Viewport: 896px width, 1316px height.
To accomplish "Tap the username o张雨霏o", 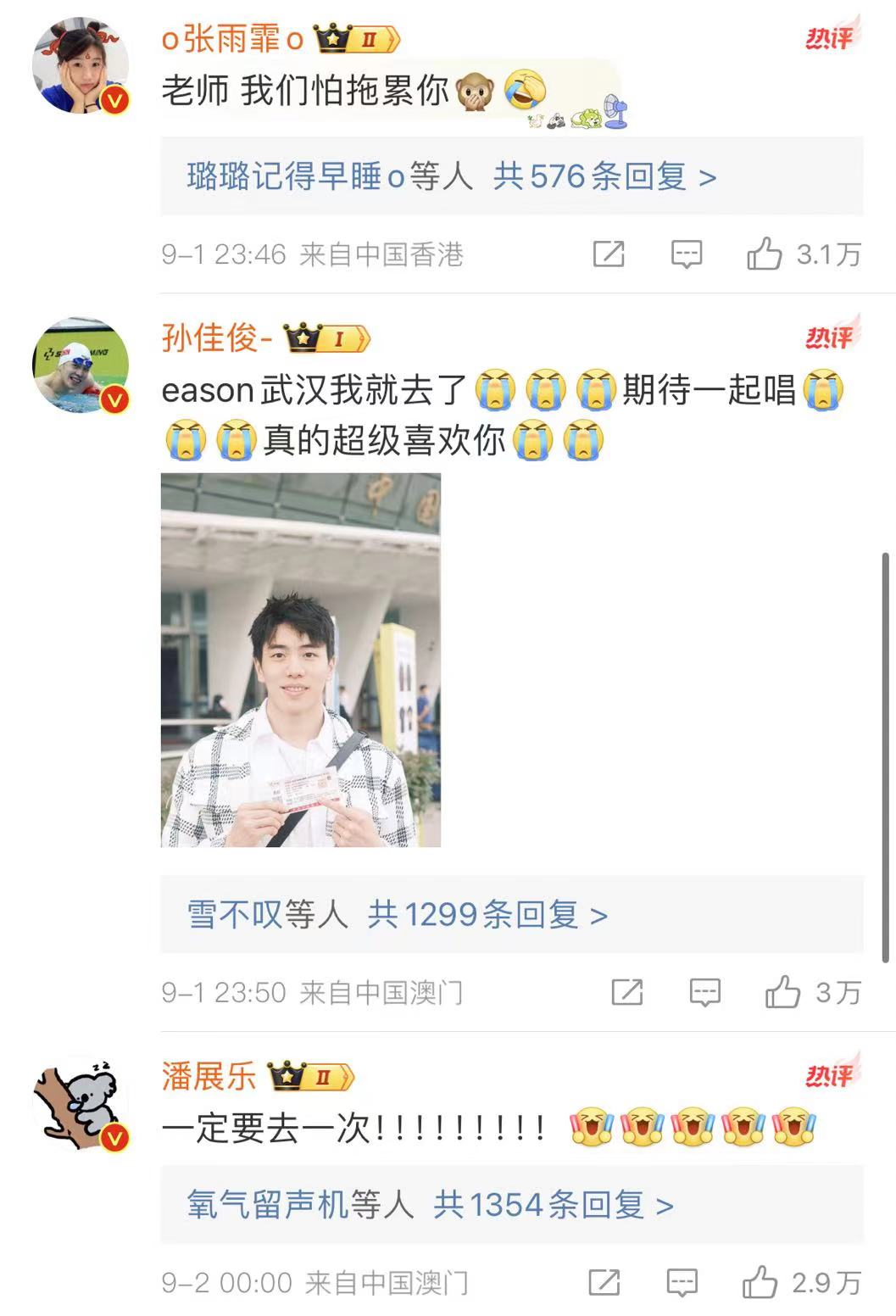I will [x=232, y=39].
